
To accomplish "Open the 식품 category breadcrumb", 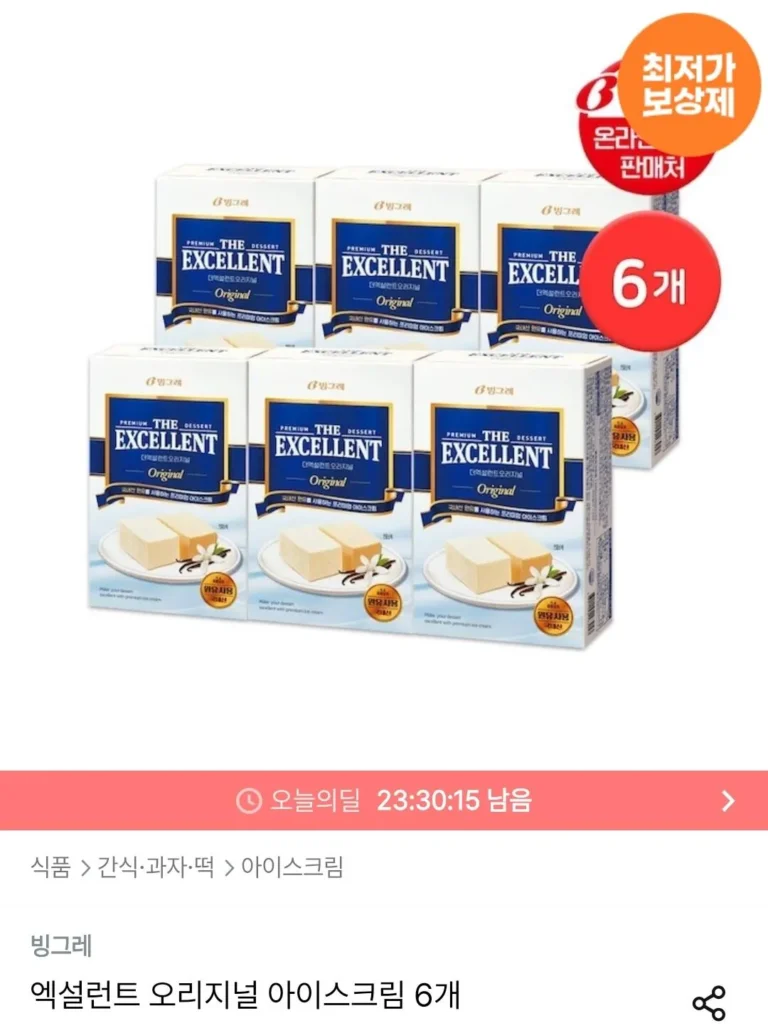I will [50, 867].
